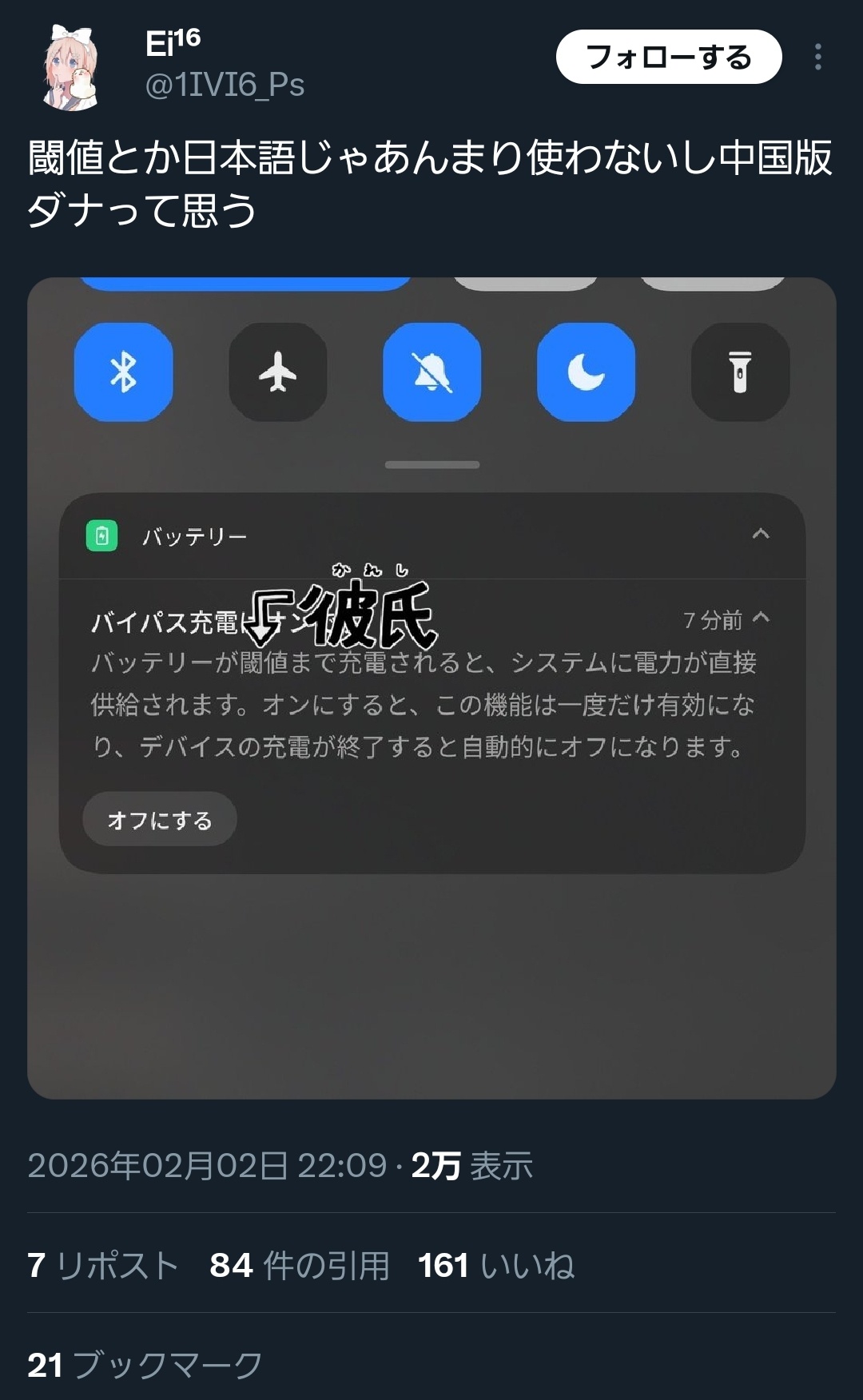Viewport: 863px width, 1400px height.
Task: View the 161 いいね likes list
Action: pyautogui.click(x=495, y=1266)
